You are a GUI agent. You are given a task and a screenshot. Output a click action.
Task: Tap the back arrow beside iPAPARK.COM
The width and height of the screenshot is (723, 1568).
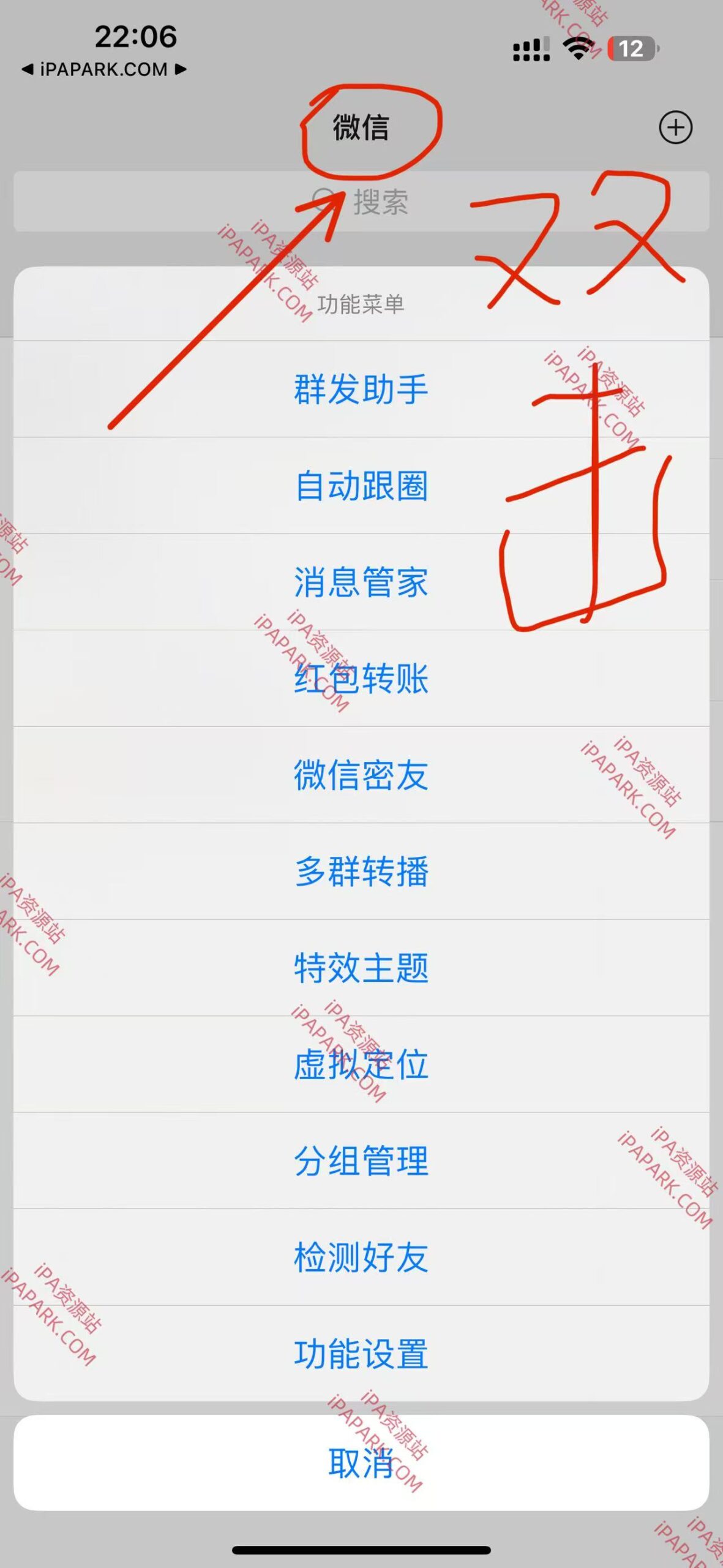tap(27, 69)
